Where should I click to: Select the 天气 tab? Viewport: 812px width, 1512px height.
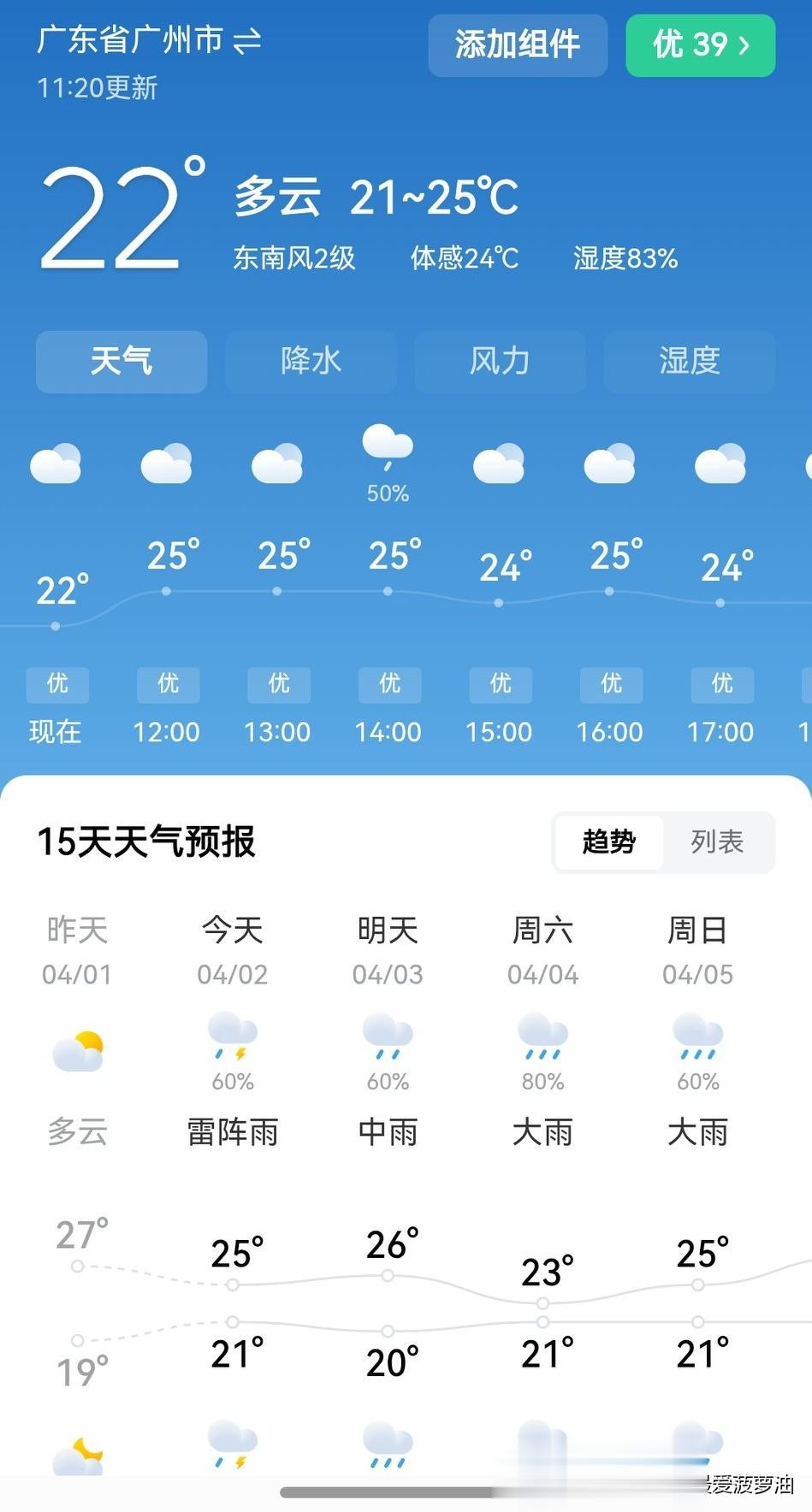[x=122, y=361]
